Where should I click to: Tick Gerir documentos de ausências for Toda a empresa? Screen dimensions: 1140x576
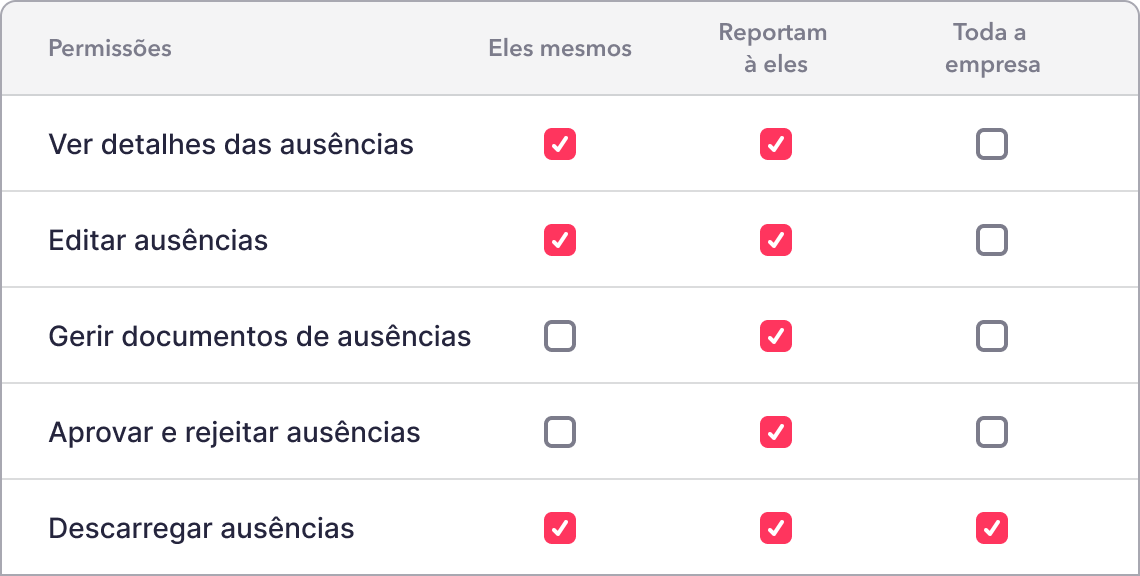pyautogui.click(x=992, y=336)
